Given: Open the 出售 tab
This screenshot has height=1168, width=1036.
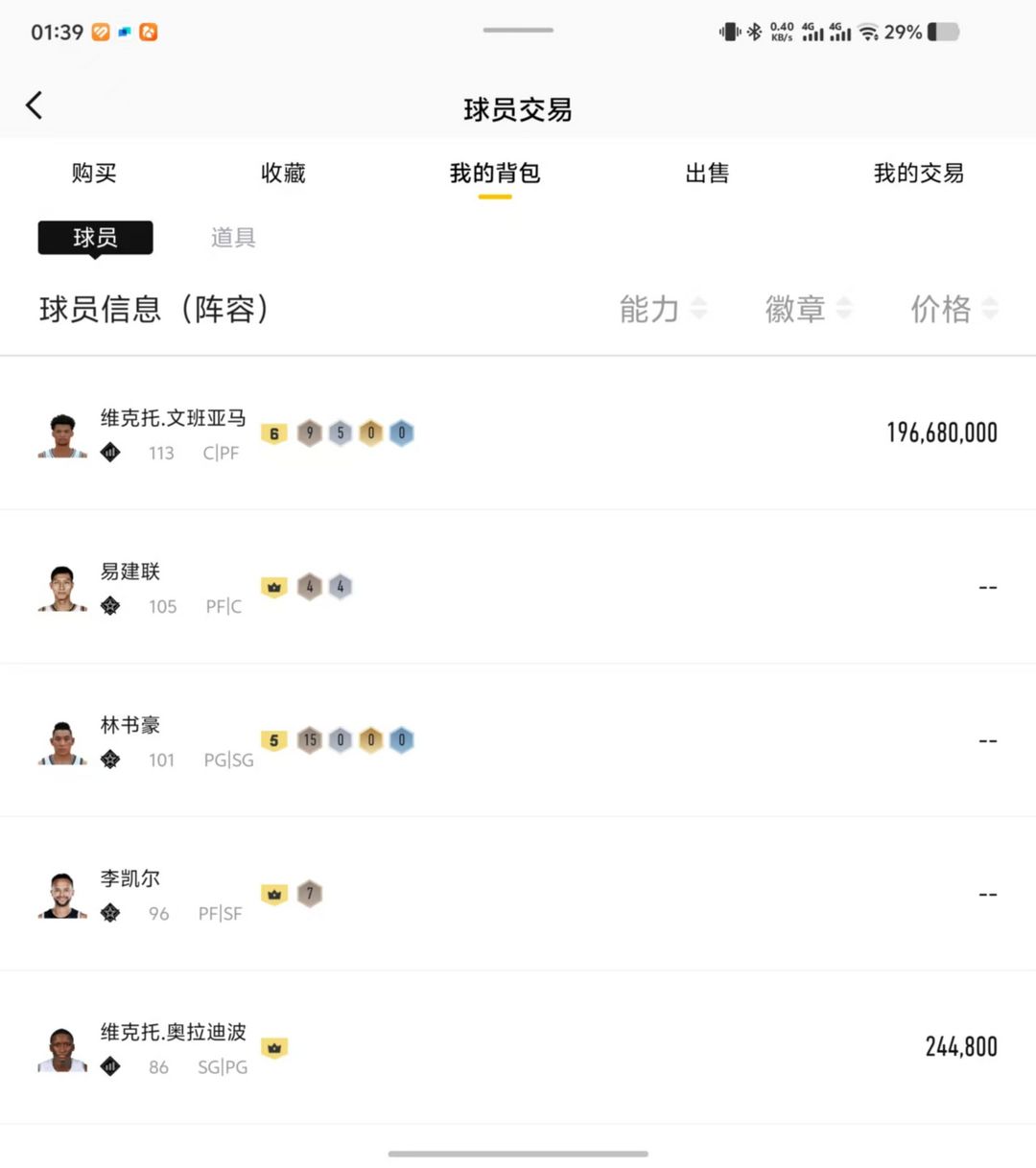Looking at the screenshot, I should pos(707,174).
